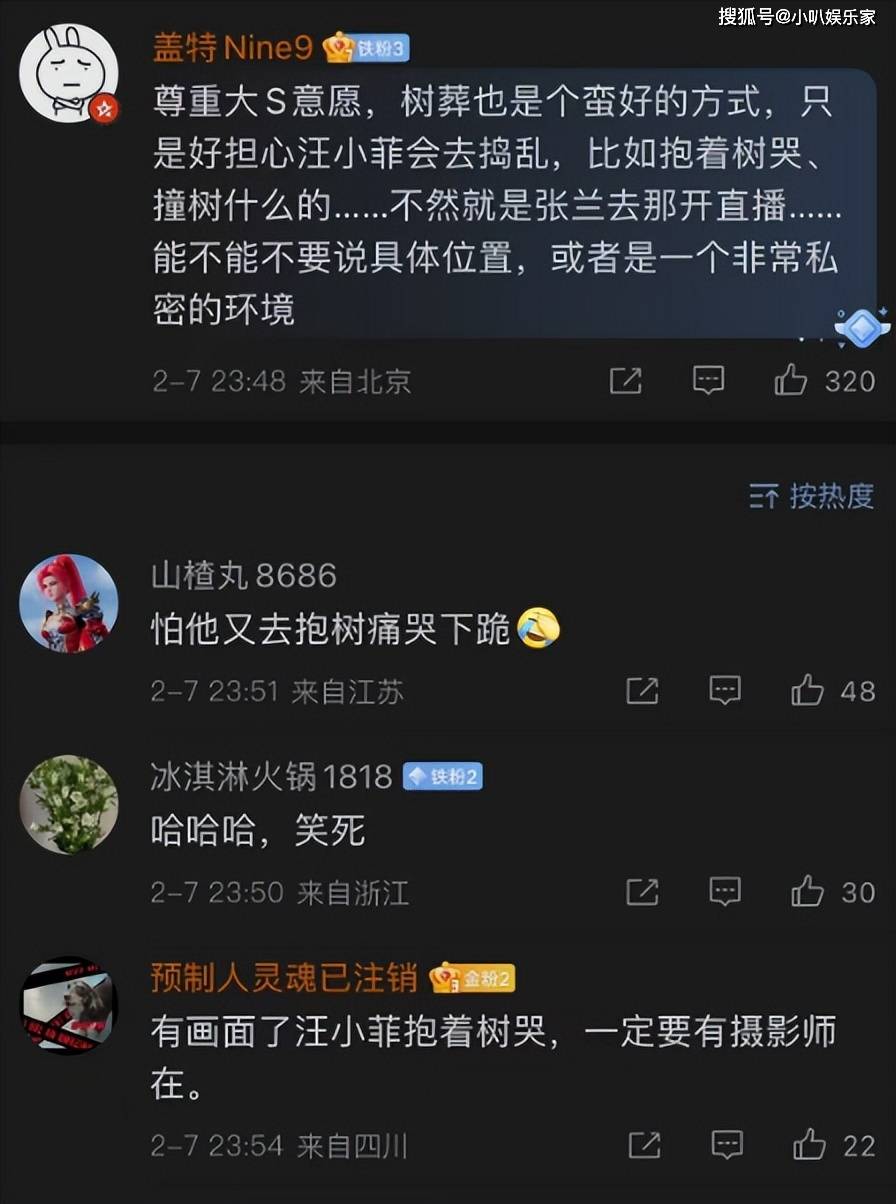View 冰淇淋火锅1818's profile picture
The width and height of the screenshot is (896, 1204).
69,804
